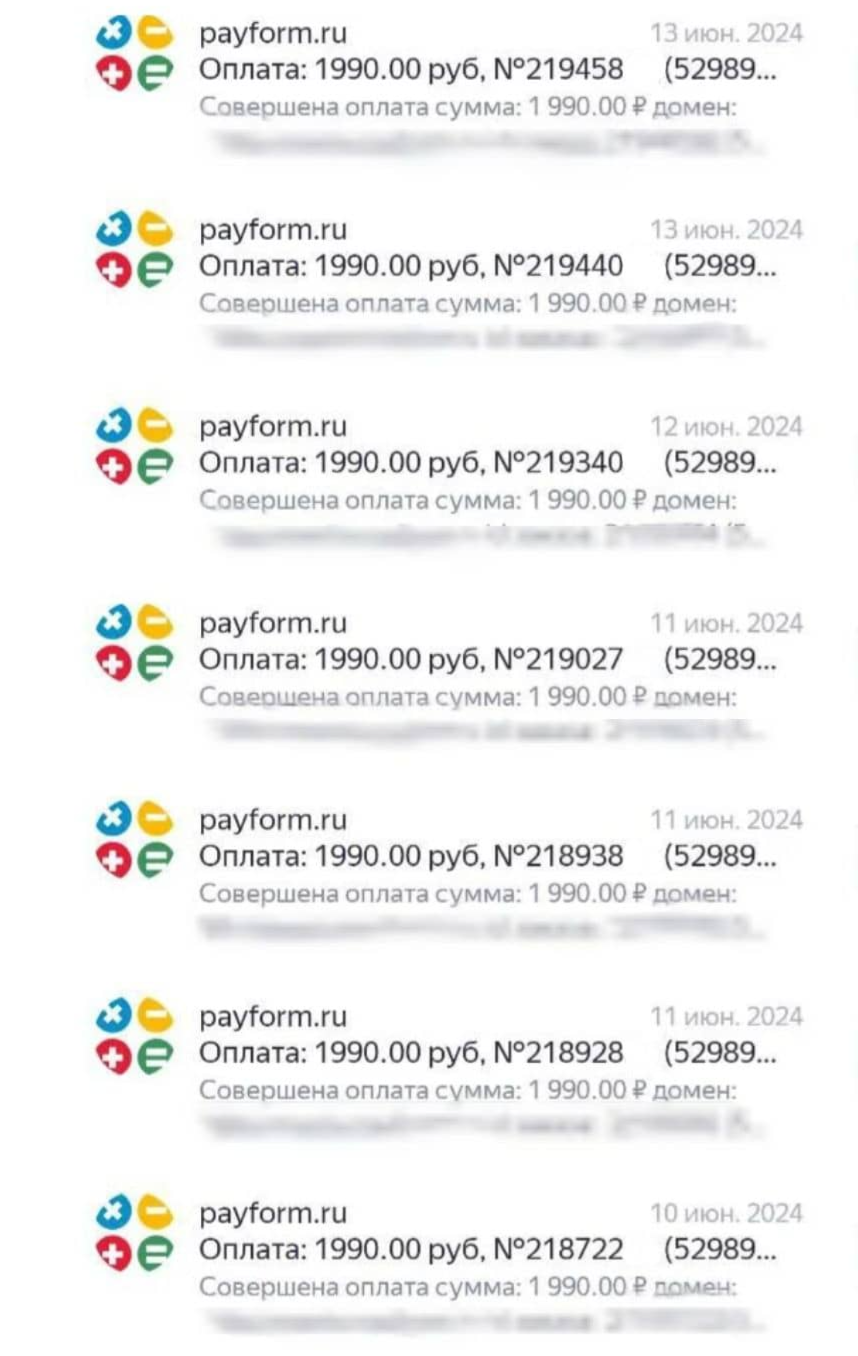Image resolution: width=858 pixels, height=1356 pixels.
Task: View the 12 июн. payment email №219340
Action: 410,462
